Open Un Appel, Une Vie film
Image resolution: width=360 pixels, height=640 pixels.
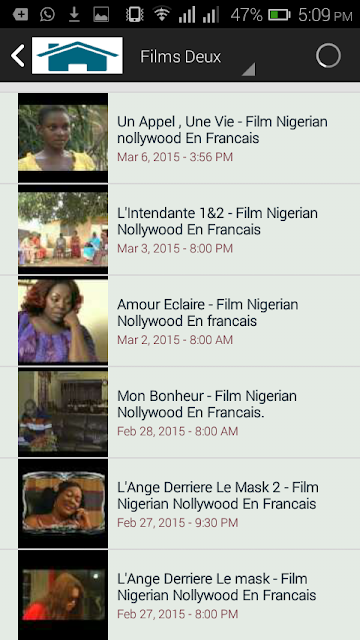[x=180, y=138]
